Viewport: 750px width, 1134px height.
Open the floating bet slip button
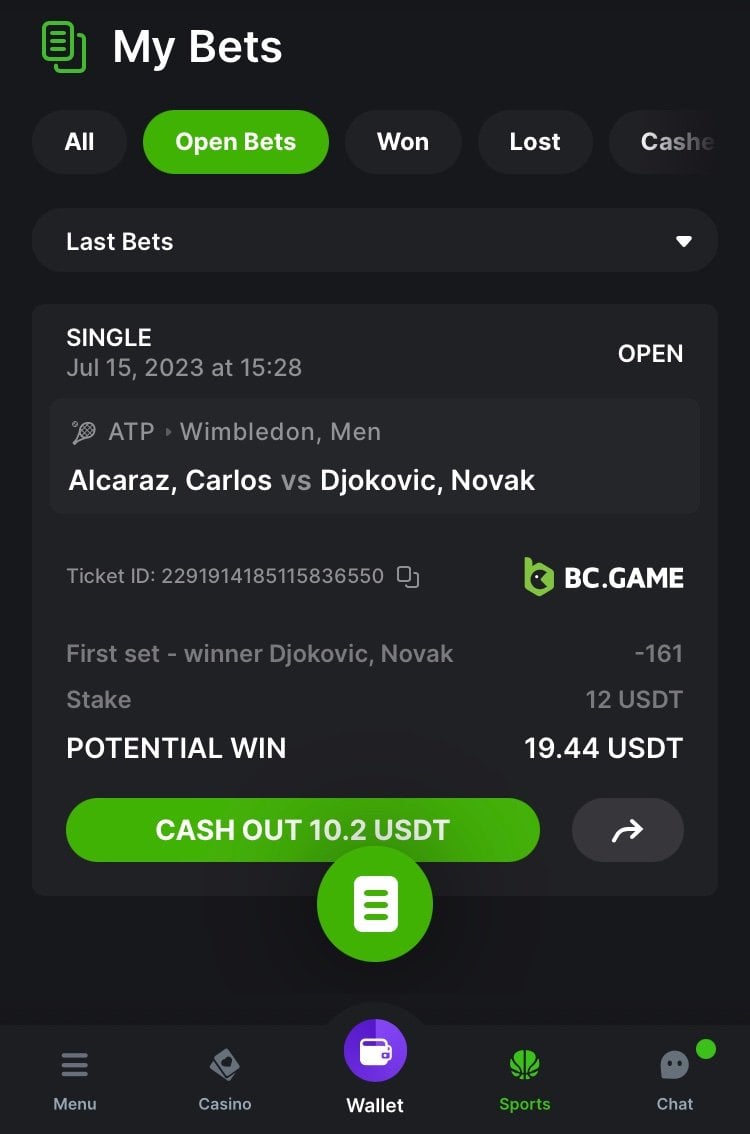click(x=375, y=904)
